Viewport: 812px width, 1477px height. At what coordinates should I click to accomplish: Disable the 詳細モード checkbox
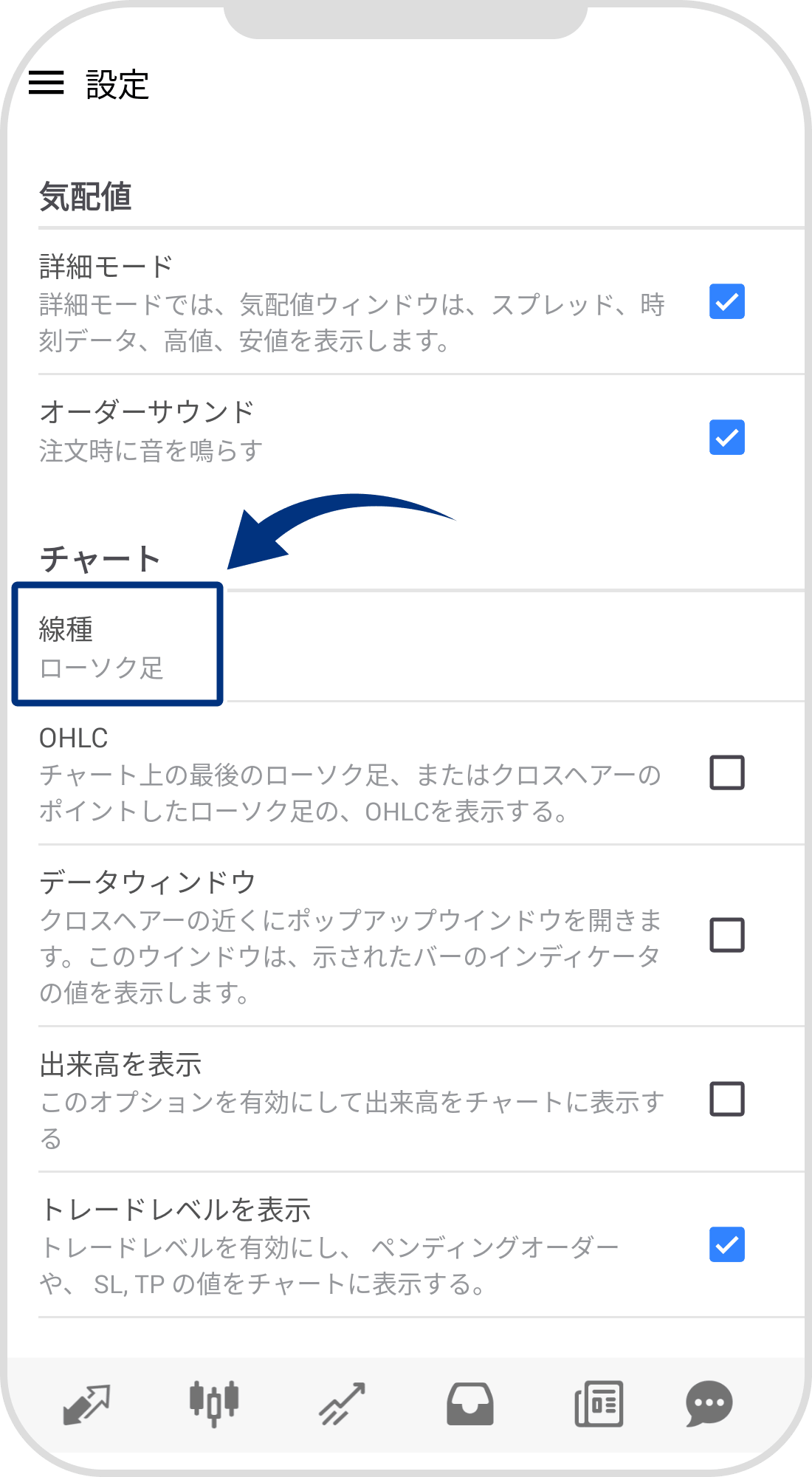[x=726, y=300]
